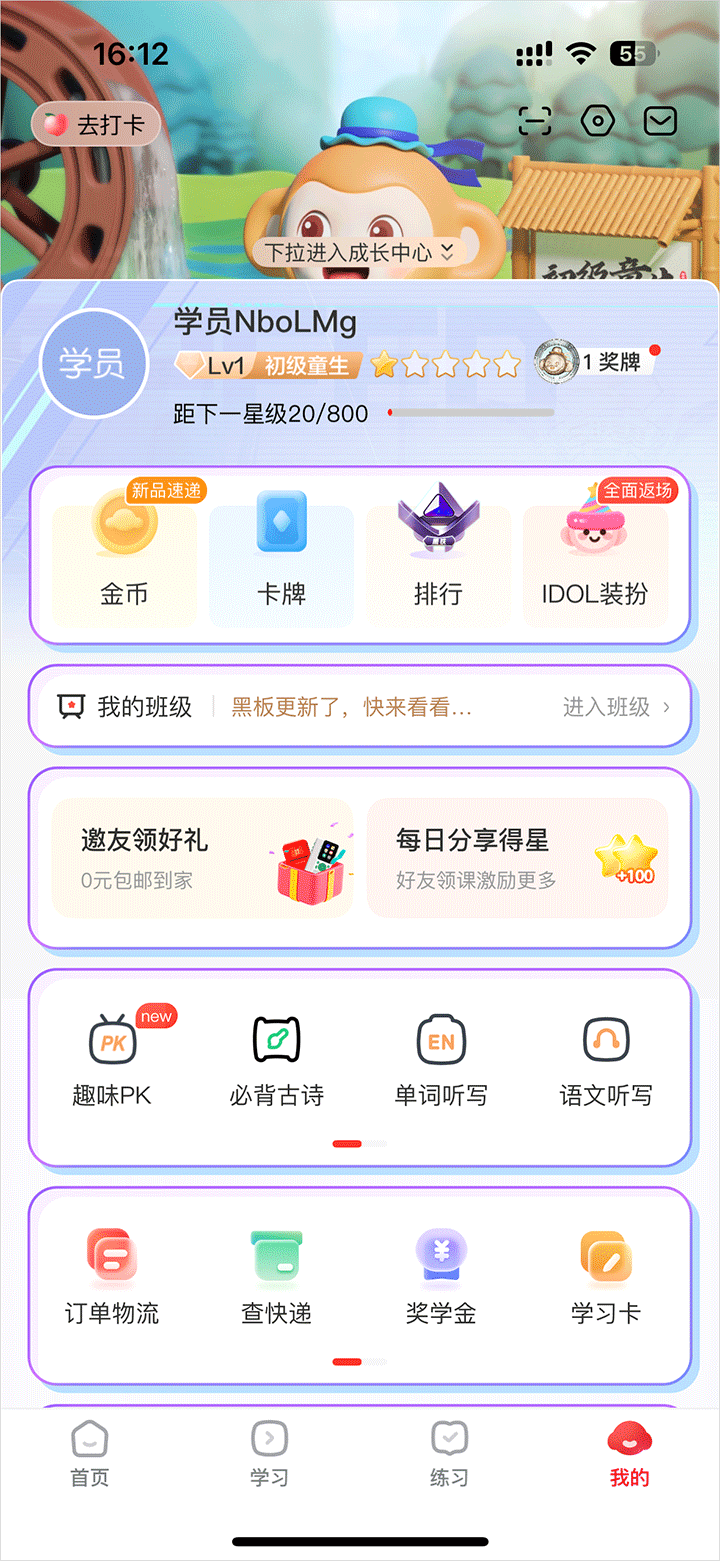The height and width of the screenshot is (1561, 720).
Task: Check 奖学金 scholarship
Action: (441, 1277)
